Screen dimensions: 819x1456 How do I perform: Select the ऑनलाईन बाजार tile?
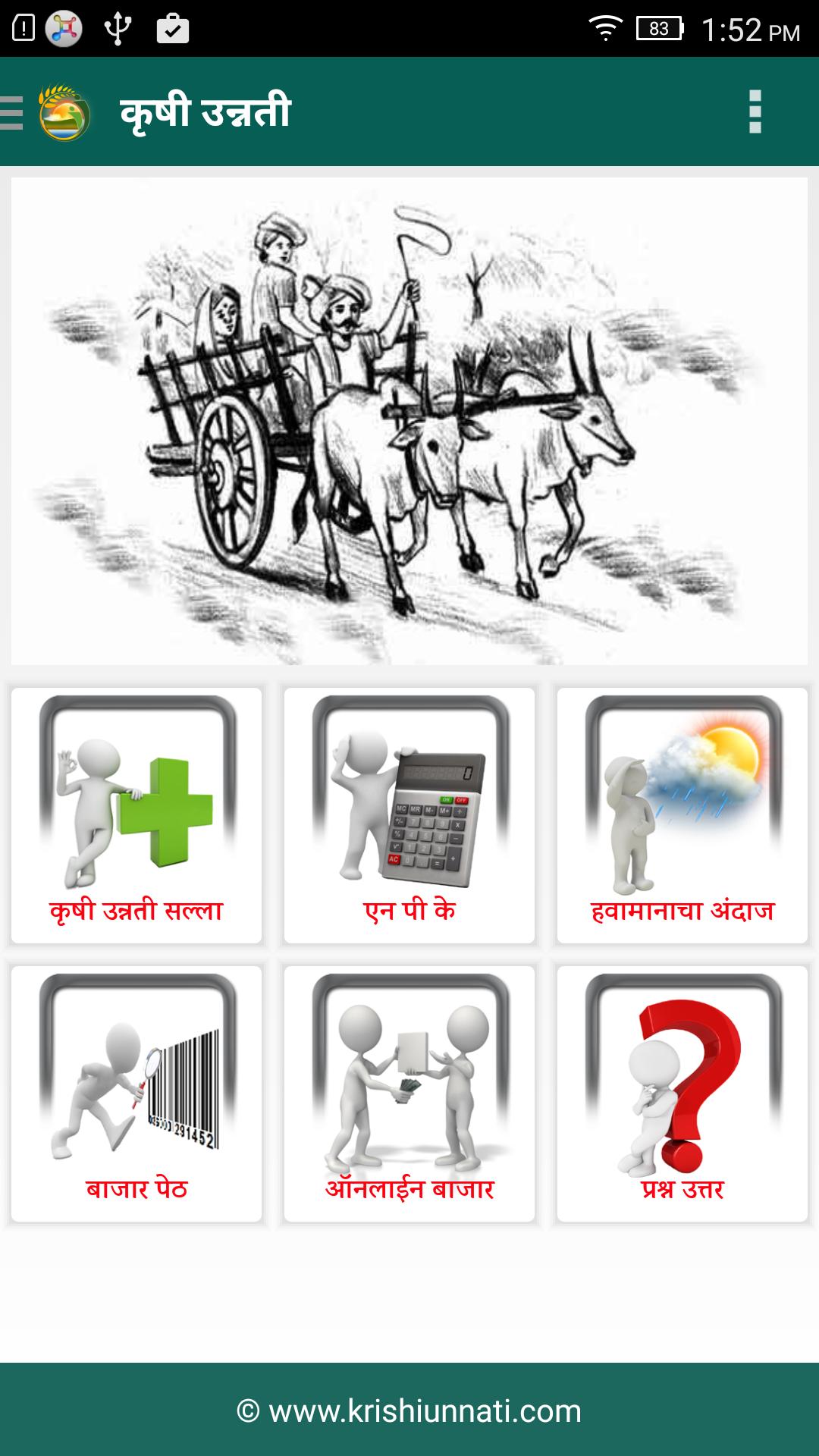409,1094
